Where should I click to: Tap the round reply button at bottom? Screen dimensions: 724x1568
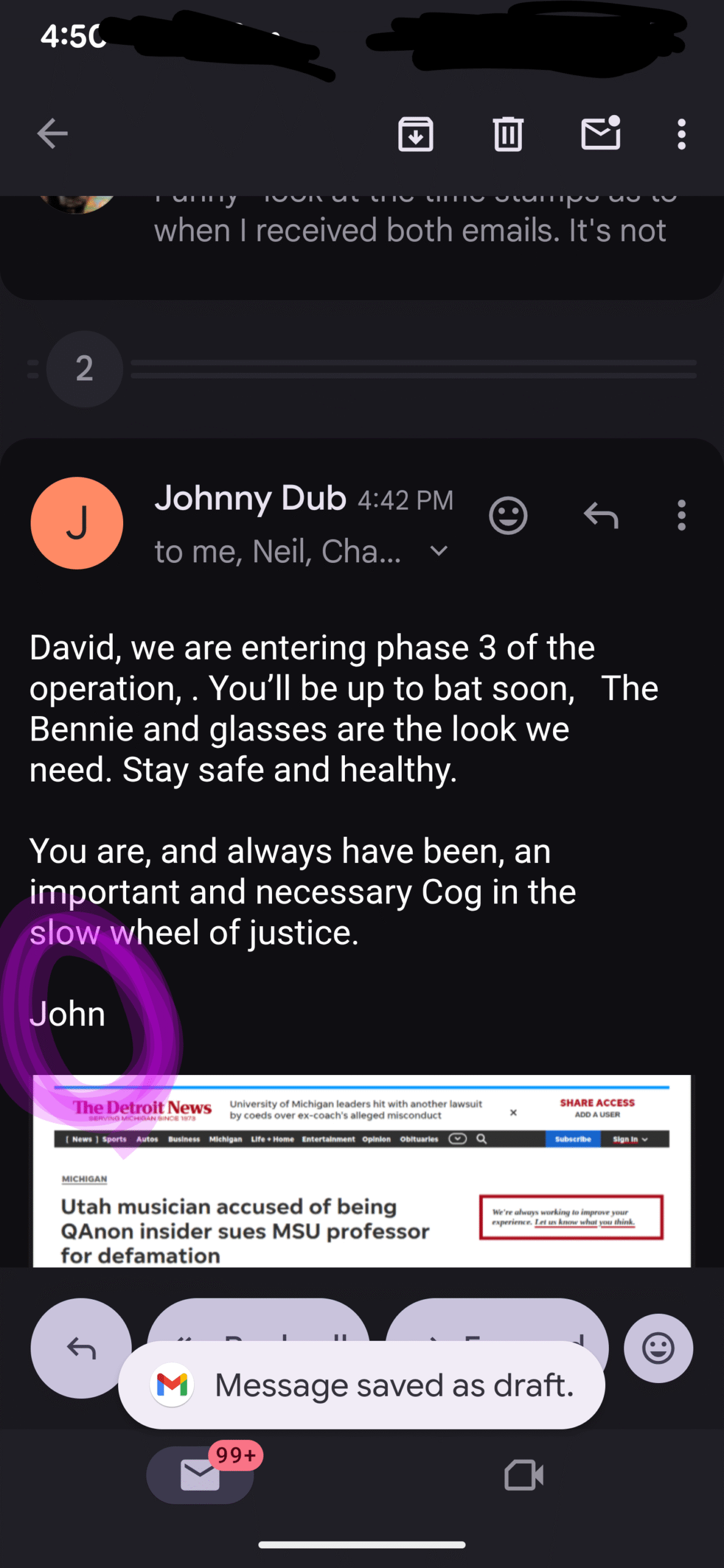[81, 1347]
